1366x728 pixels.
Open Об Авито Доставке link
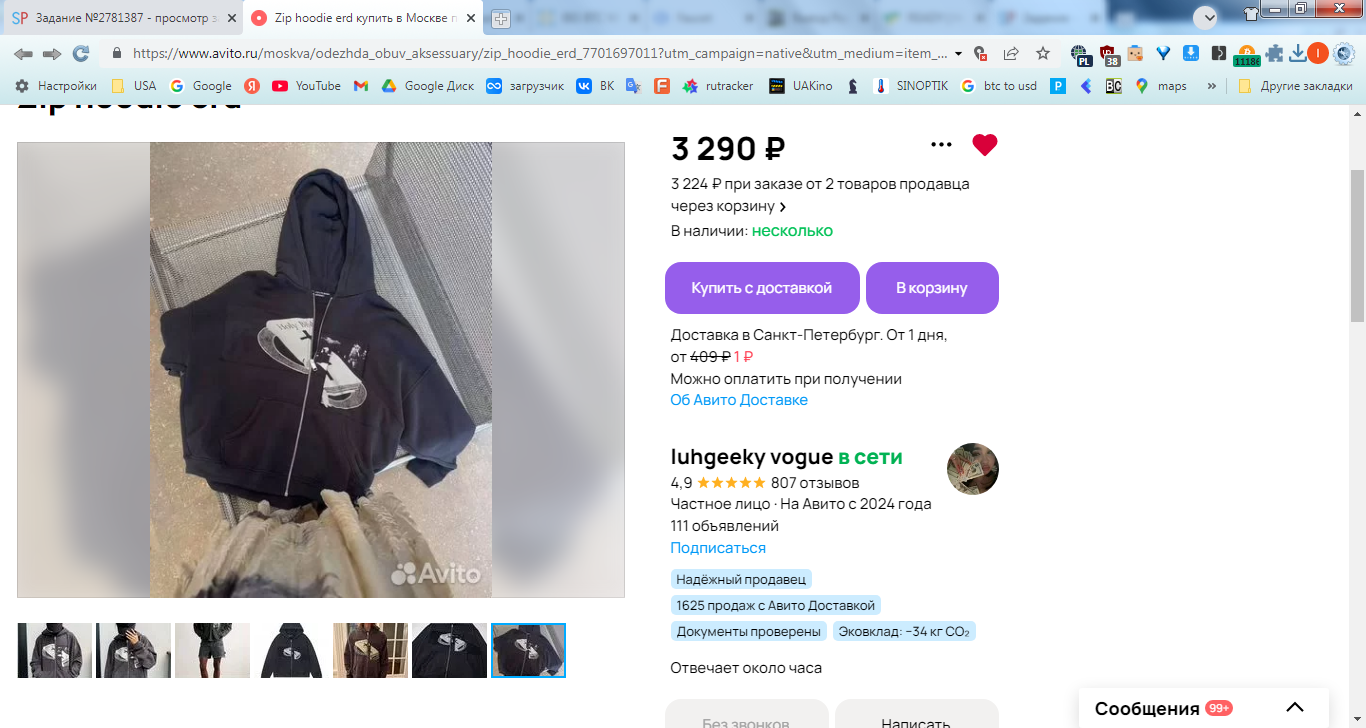tap(739, 400)
